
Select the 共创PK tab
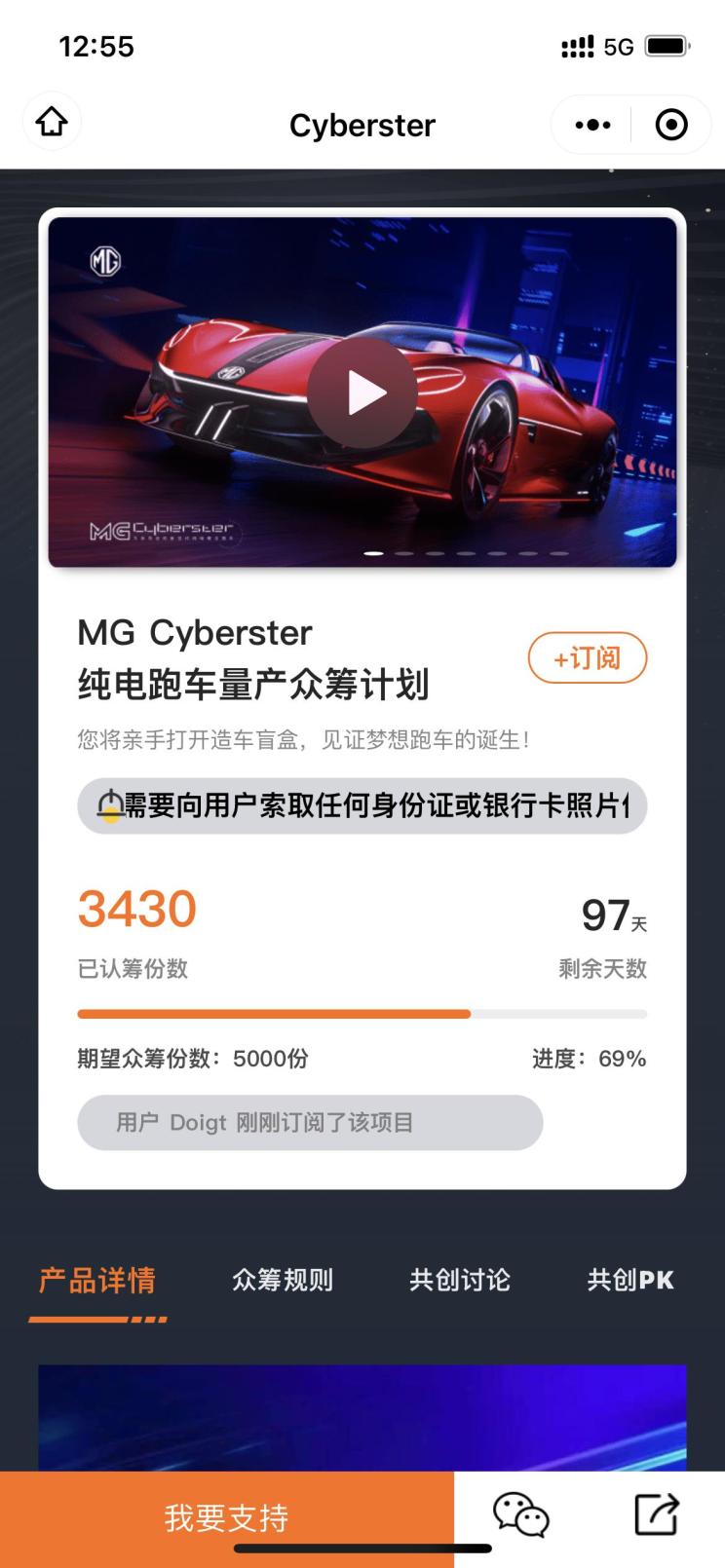(x=630, y=1280)
